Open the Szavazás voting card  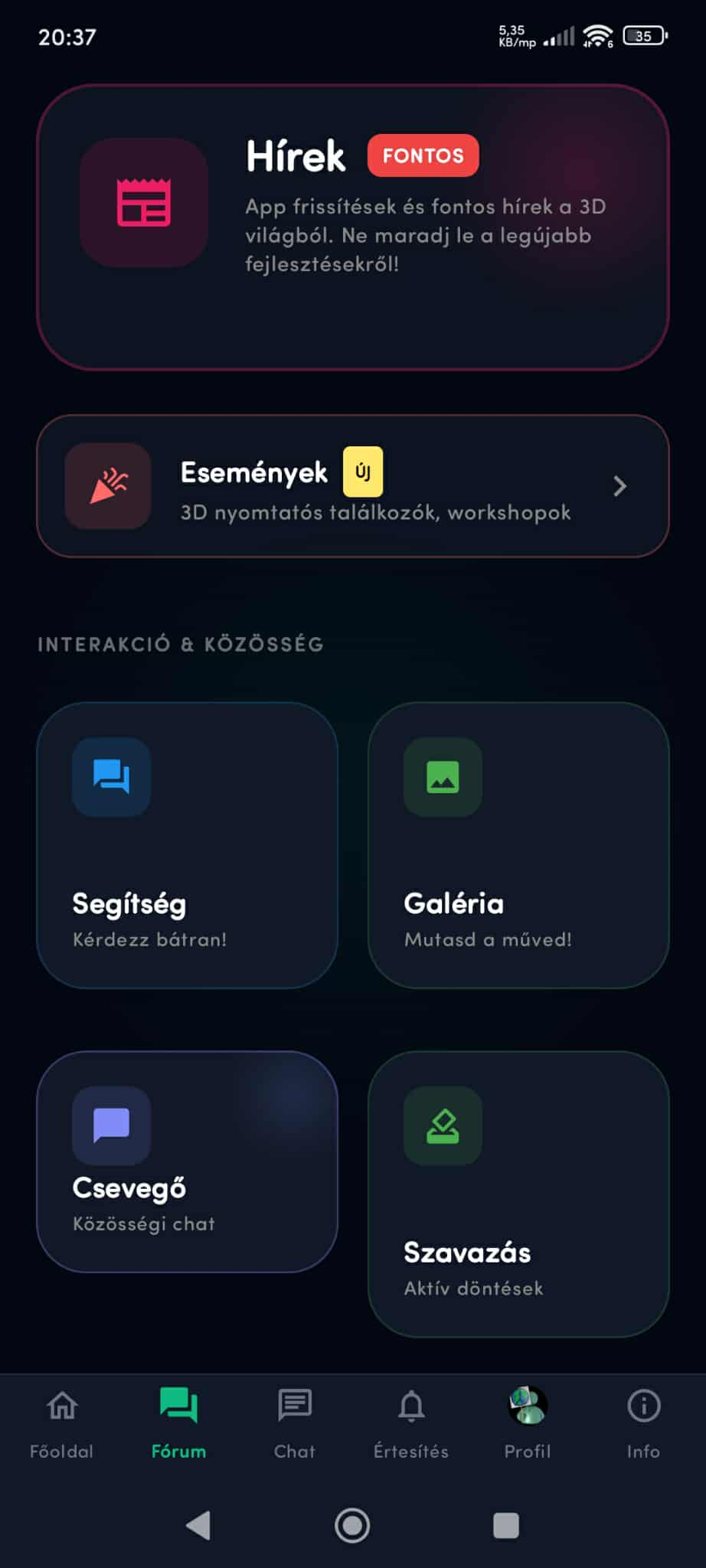click(x=518, y=1194)
